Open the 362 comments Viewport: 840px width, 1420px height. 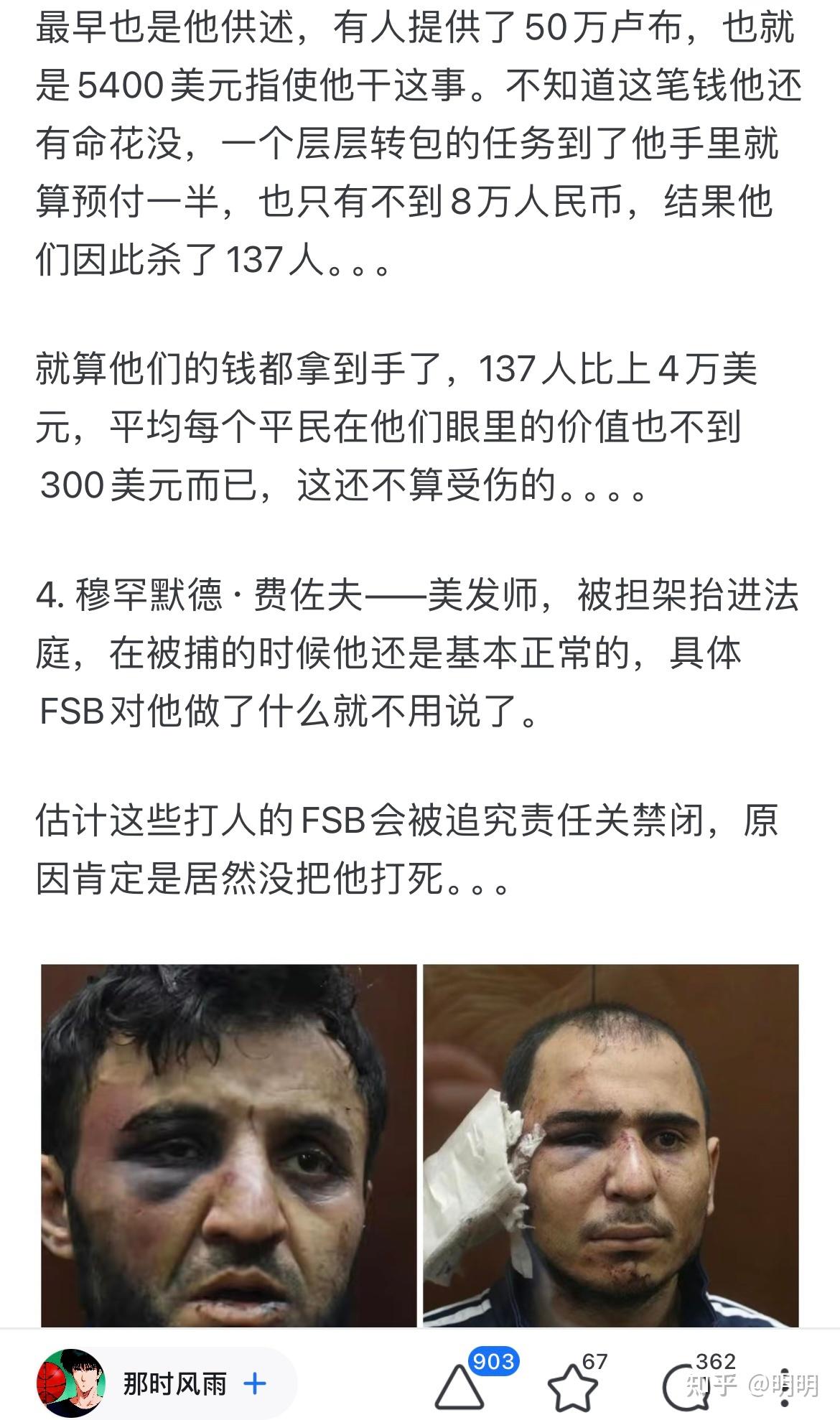(x=684, y=1387)
